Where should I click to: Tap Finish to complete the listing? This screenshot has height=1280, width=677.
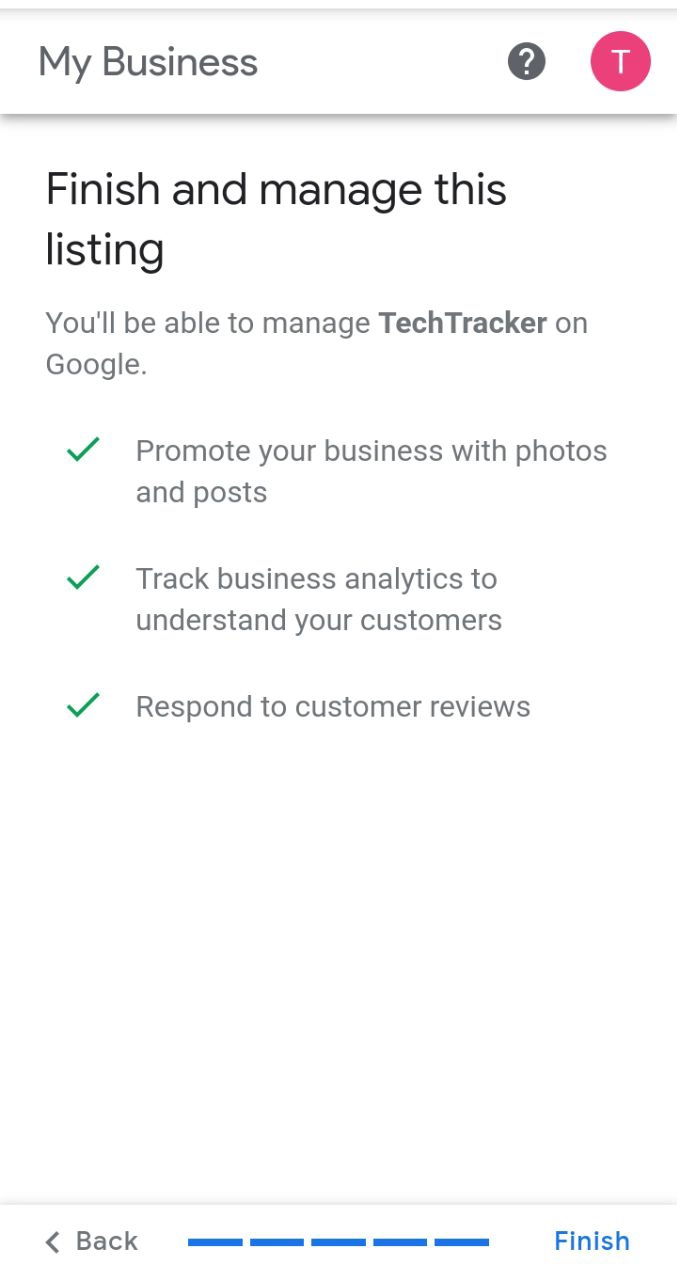(x=591, y=1241)
